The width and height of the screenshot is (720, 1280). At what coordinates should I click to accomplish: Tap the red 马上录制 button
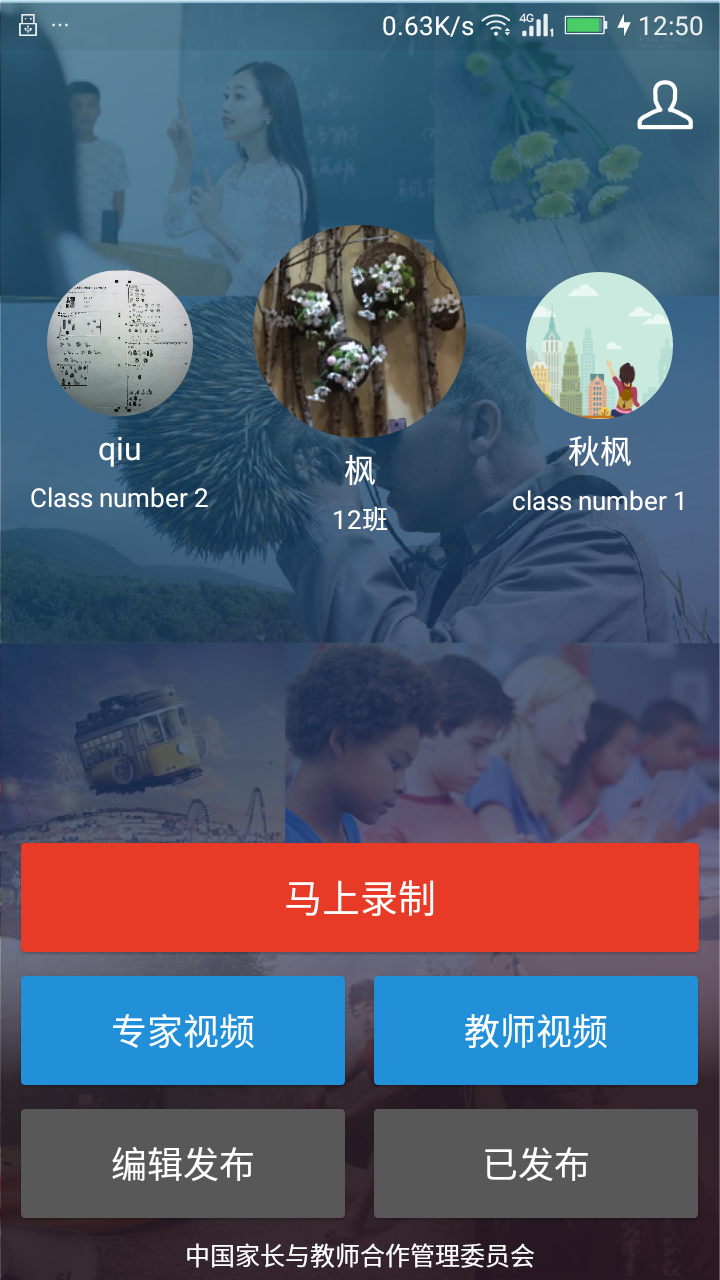coord(360,898)
